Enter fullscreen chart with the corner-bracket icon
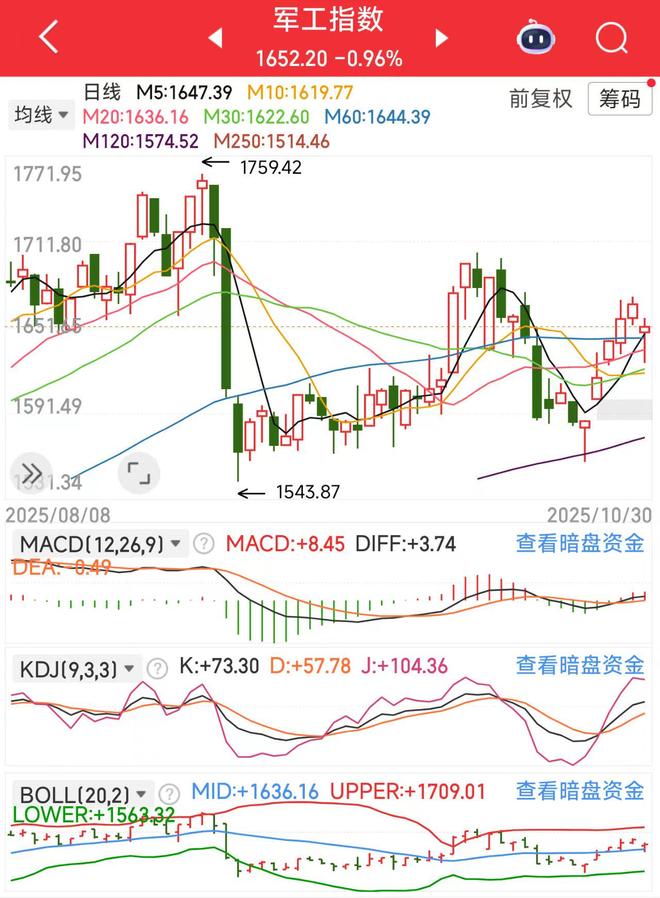Image resolution: width=660 pixels, height=898 pixels. click(x=138, y=474)
